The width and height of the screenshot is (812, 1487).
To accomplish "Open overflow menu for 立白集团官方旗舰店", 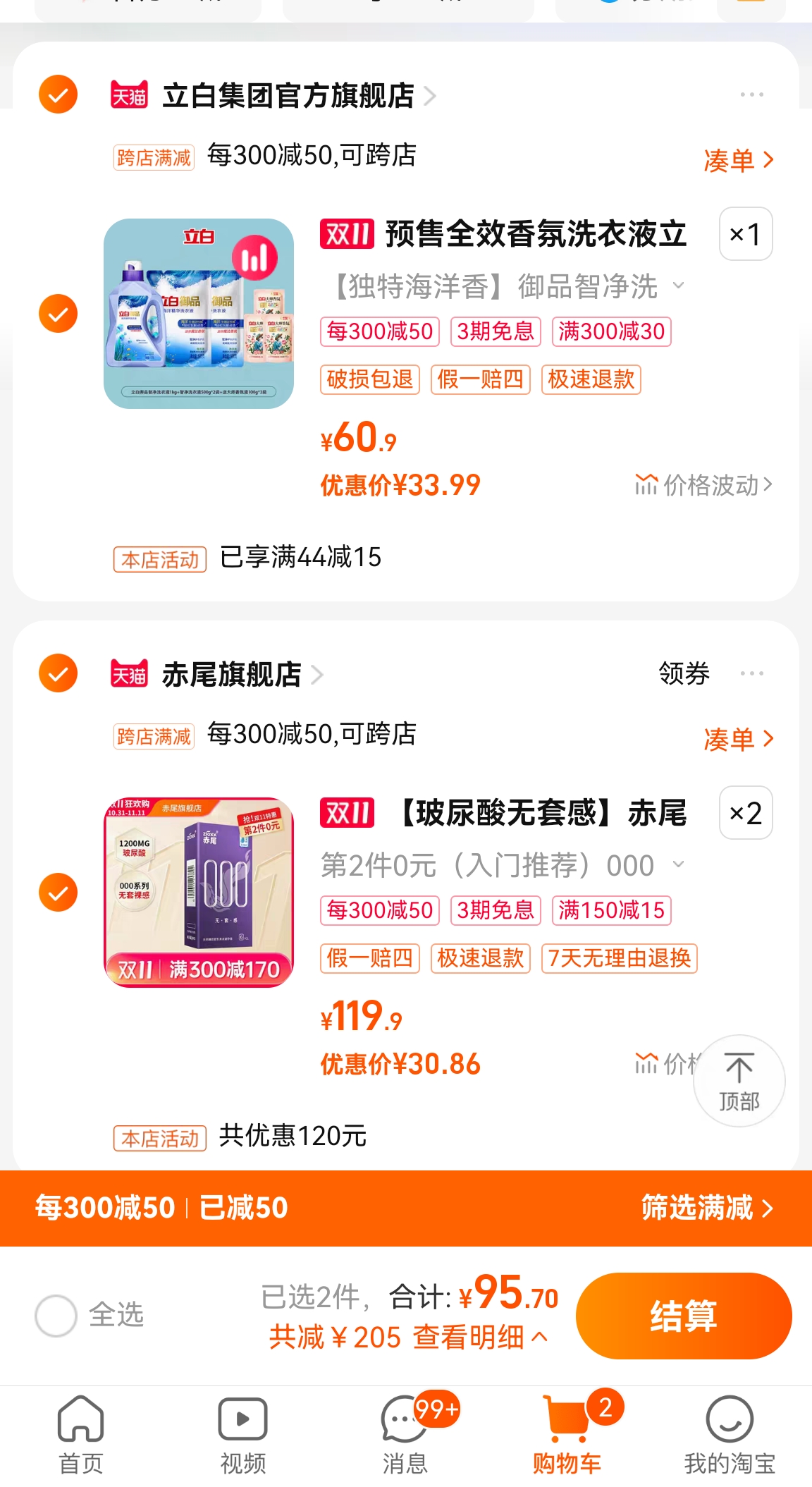I will tap(751, 94).
